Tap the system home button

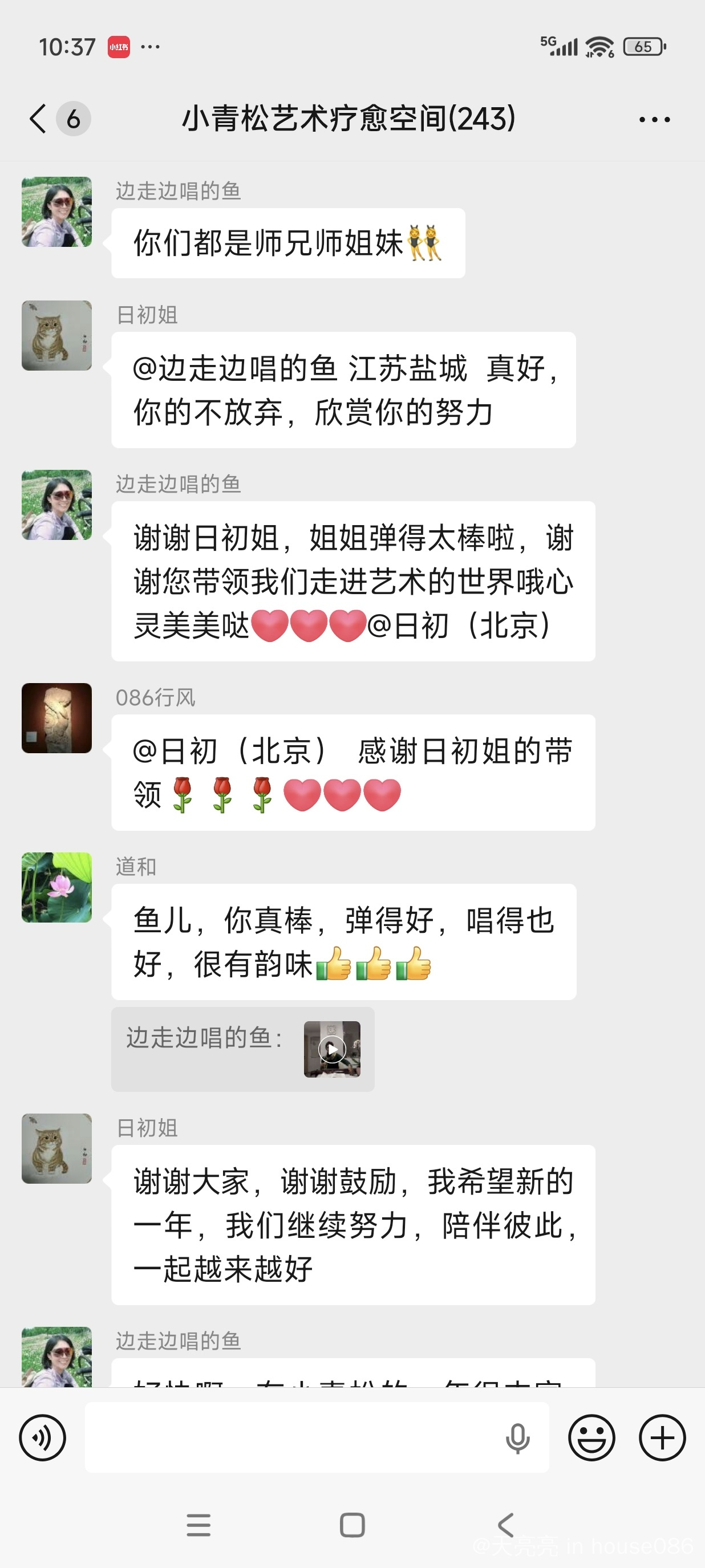click(x=352, y=1525)
